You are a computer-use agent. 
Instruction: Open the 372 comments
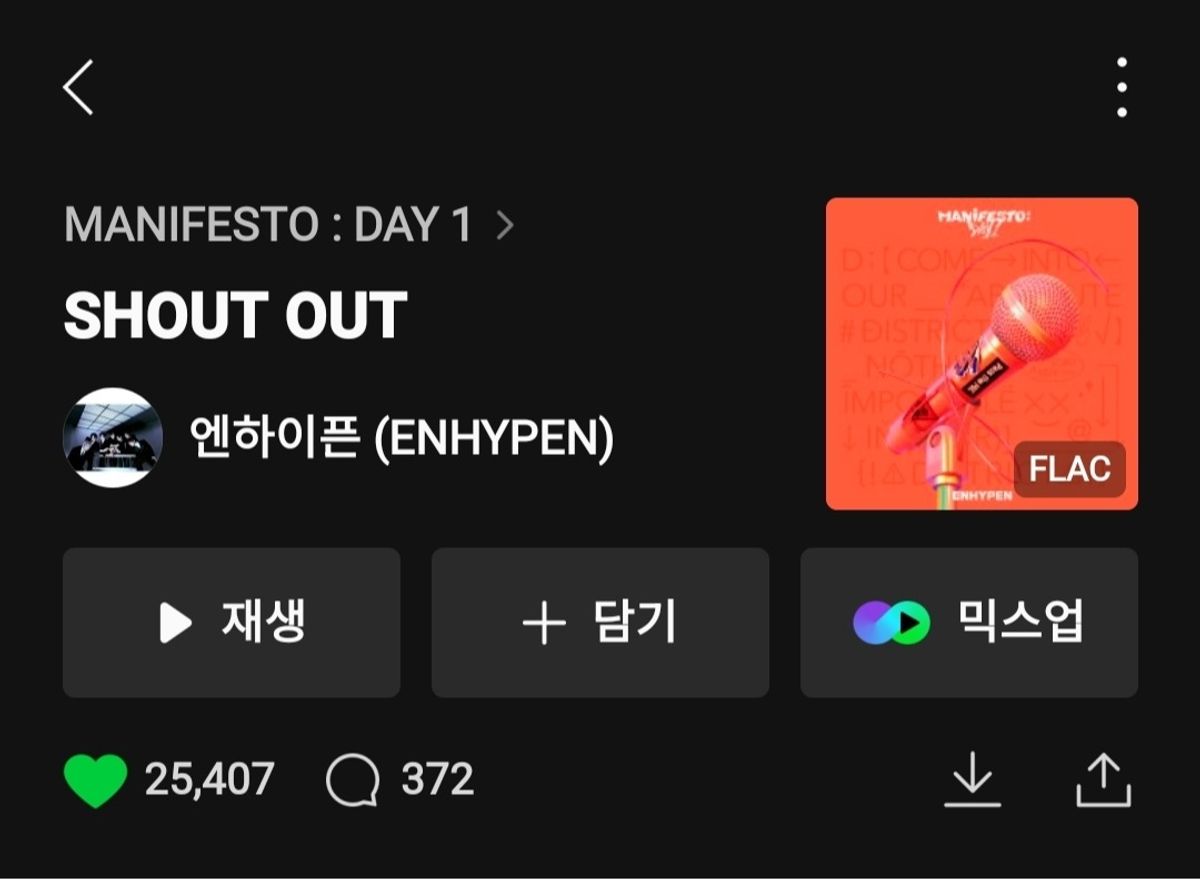353,780
